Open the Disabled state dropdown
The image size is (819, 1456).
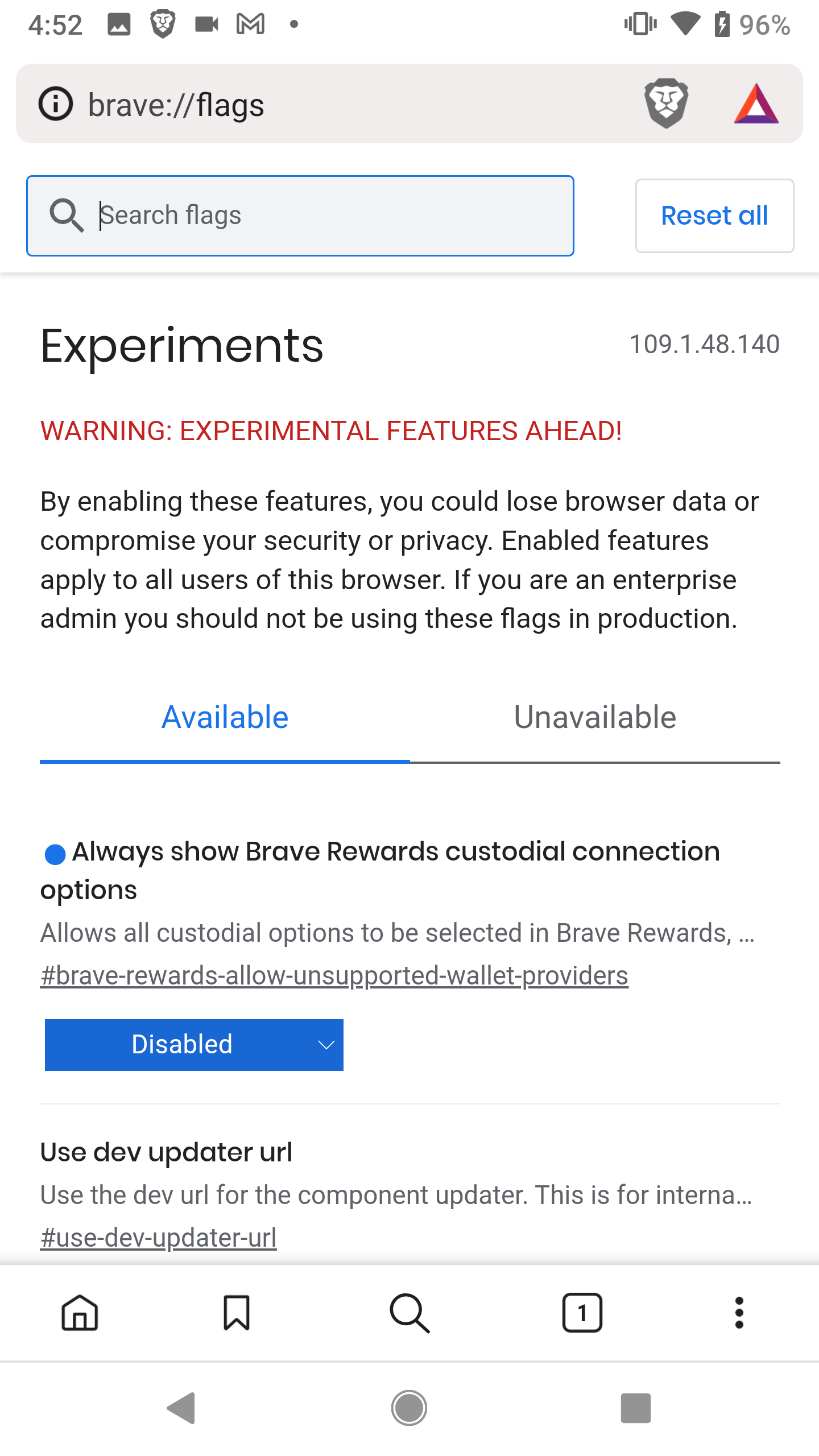pyautogui.click(x=194, y=1045)
